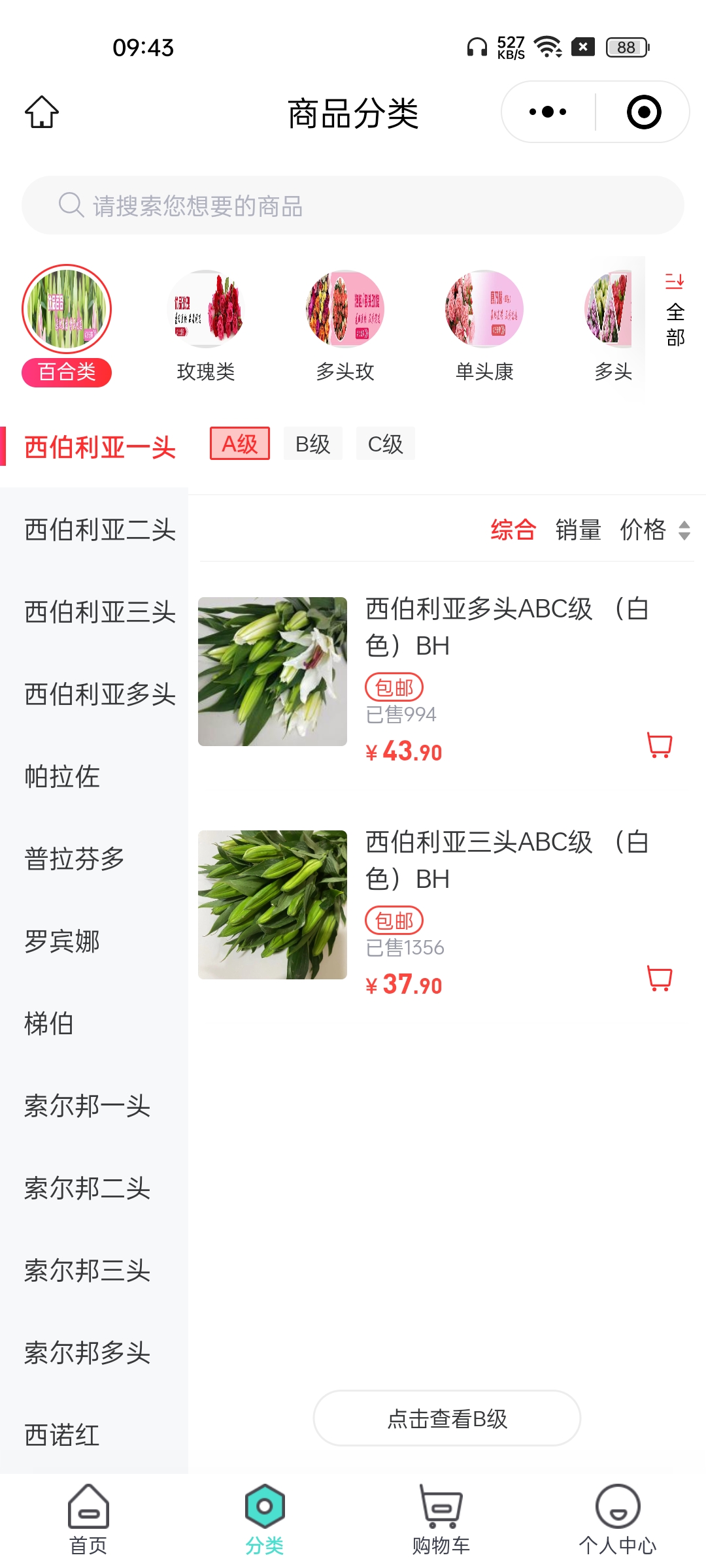
Task: Go to the home icon in header
Action: coord(42,112)
